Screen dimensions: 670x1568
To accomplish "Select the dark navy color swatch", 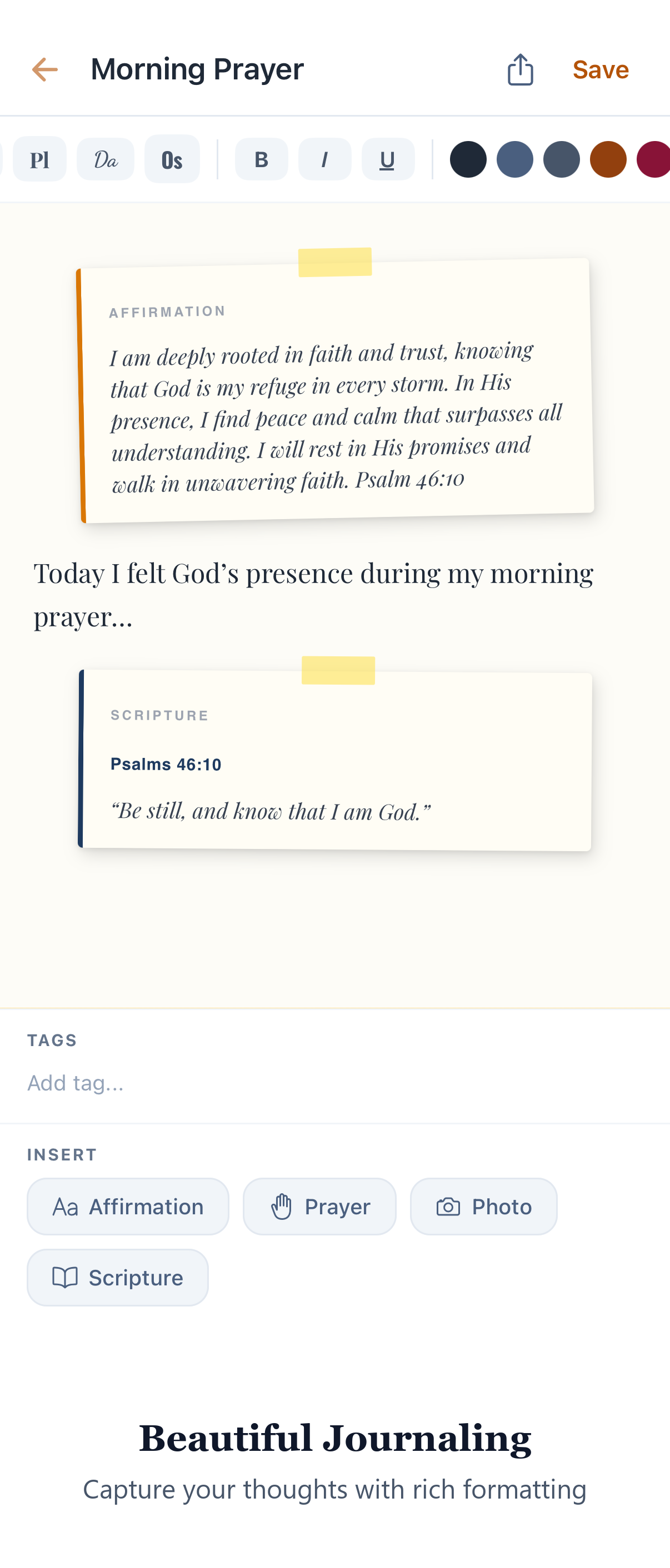I will click(x=468, y=159).
